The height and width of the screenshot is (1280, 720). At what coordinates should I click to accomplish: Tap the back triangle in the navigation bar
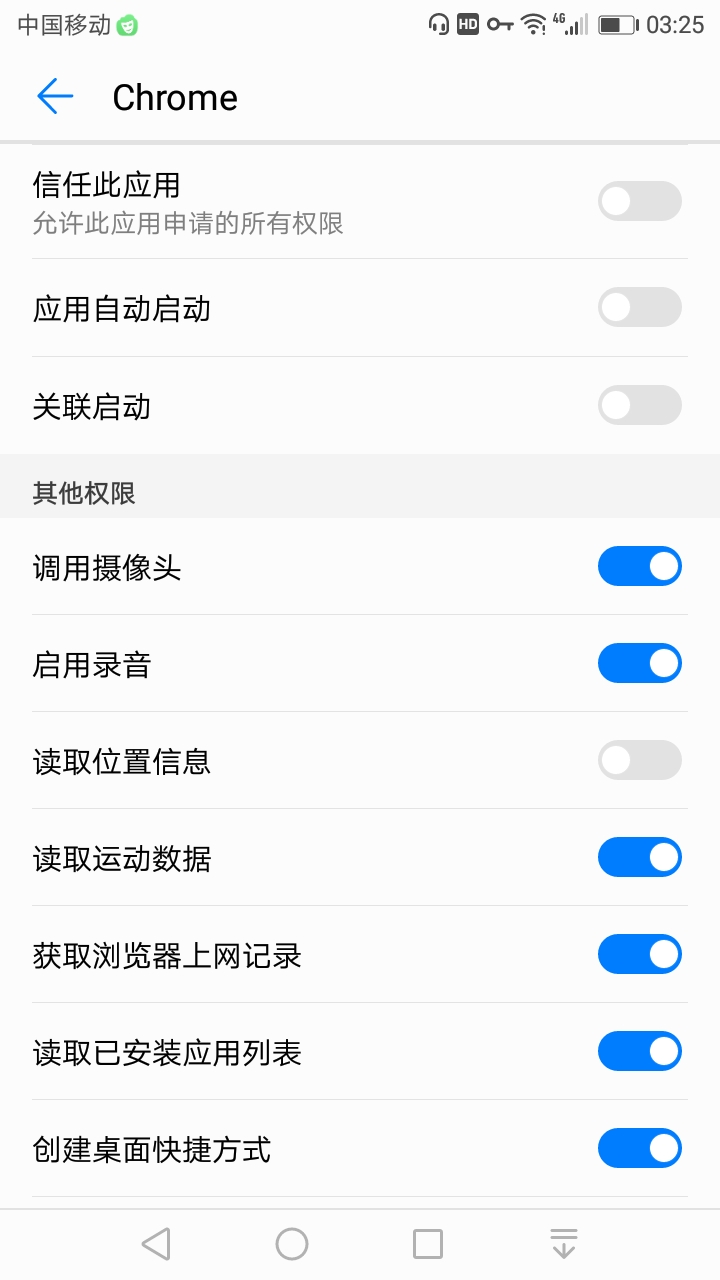(155, 1243)
